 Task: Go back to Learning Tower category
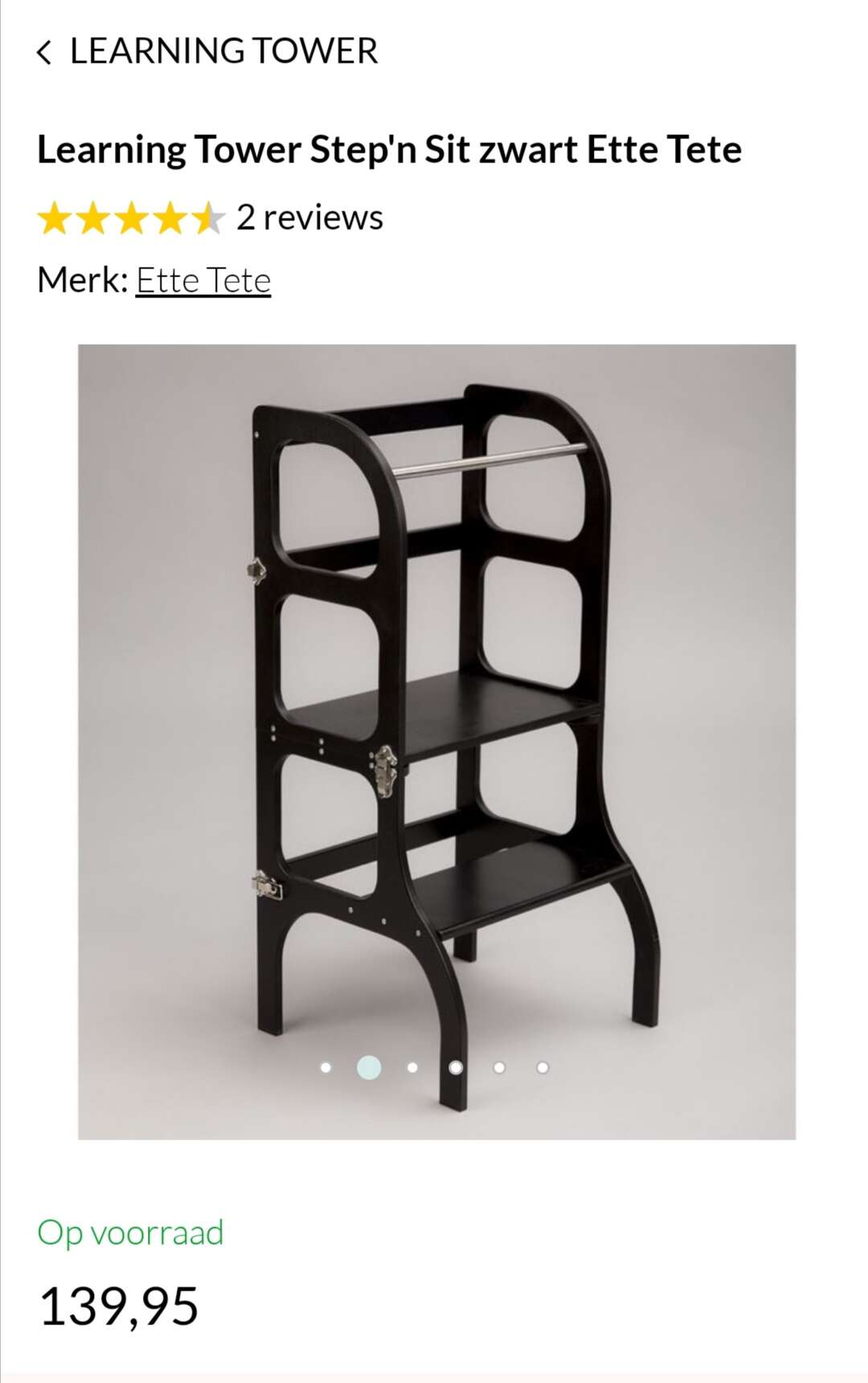tap(207, 51)
